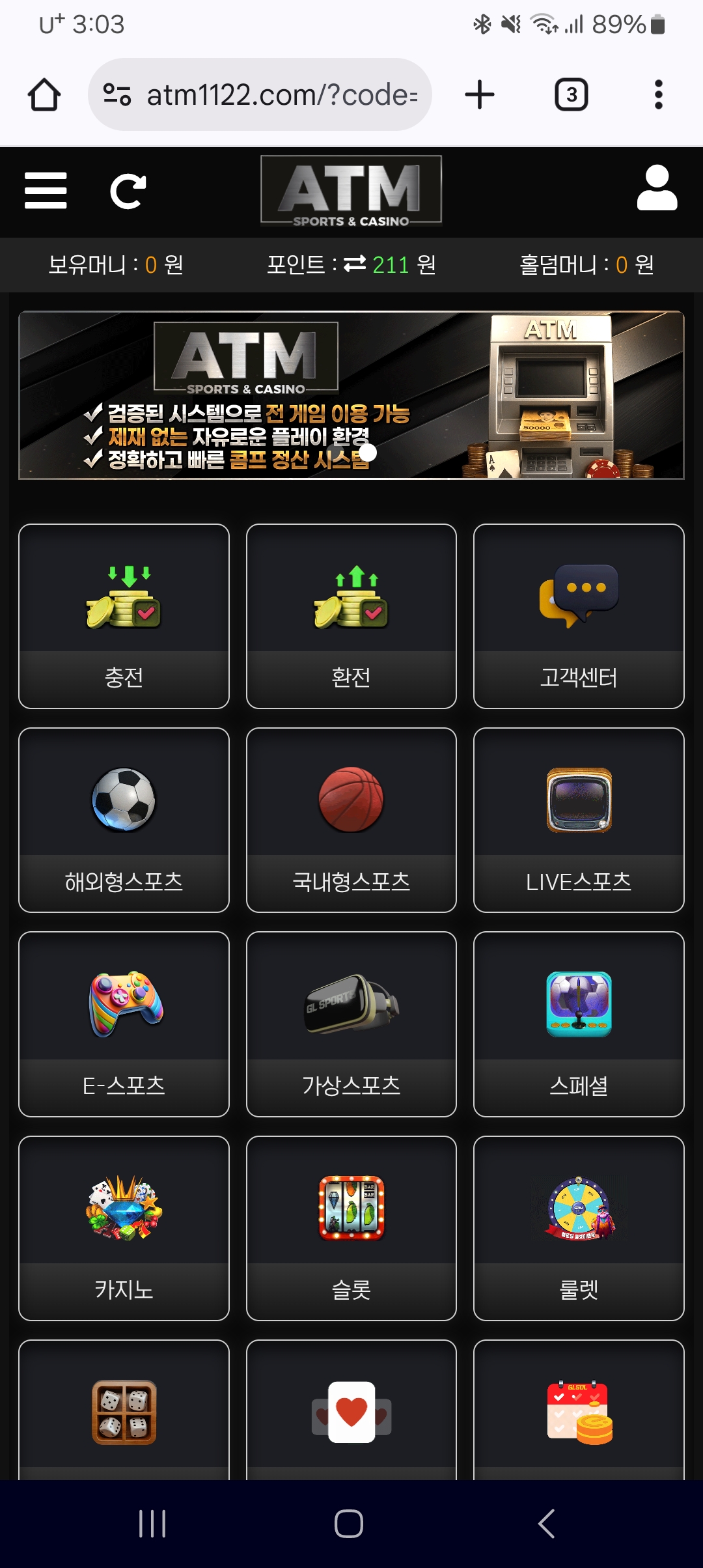Open the E-스포츠 tile
This screenshot has height=1568, width=703.
click(x=124, y=1024)
